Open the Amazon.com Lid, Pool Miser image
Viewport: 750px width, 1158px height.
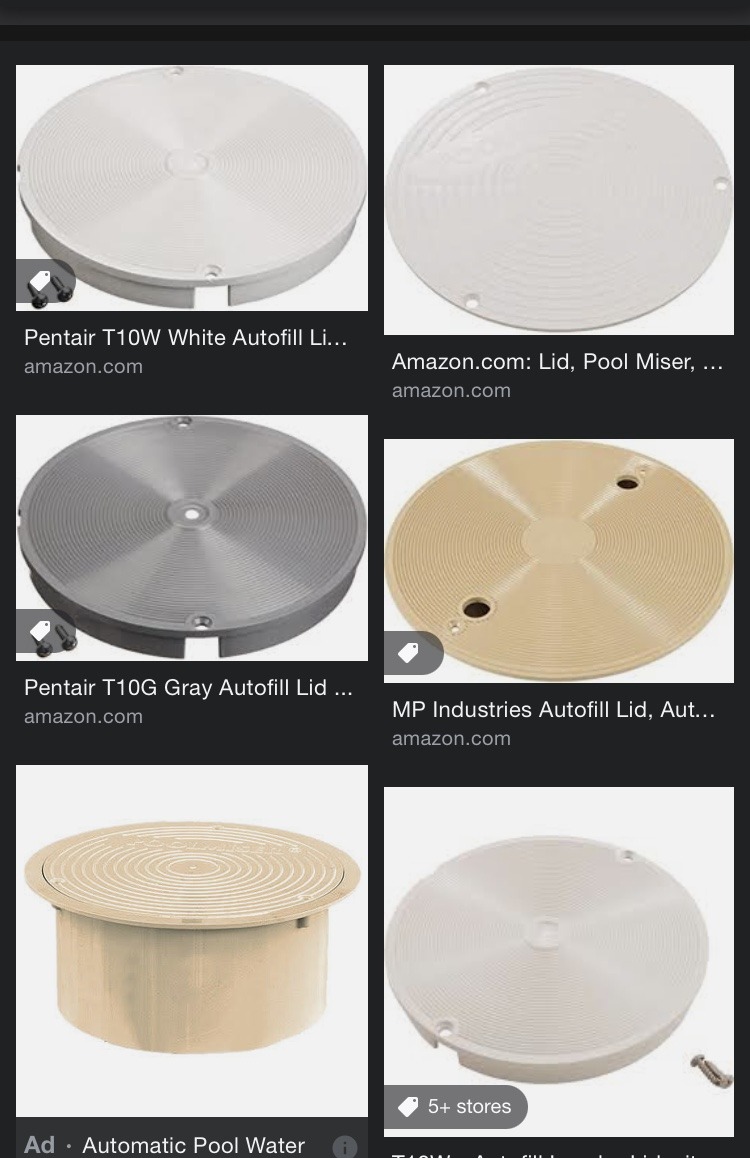point(558,200)
